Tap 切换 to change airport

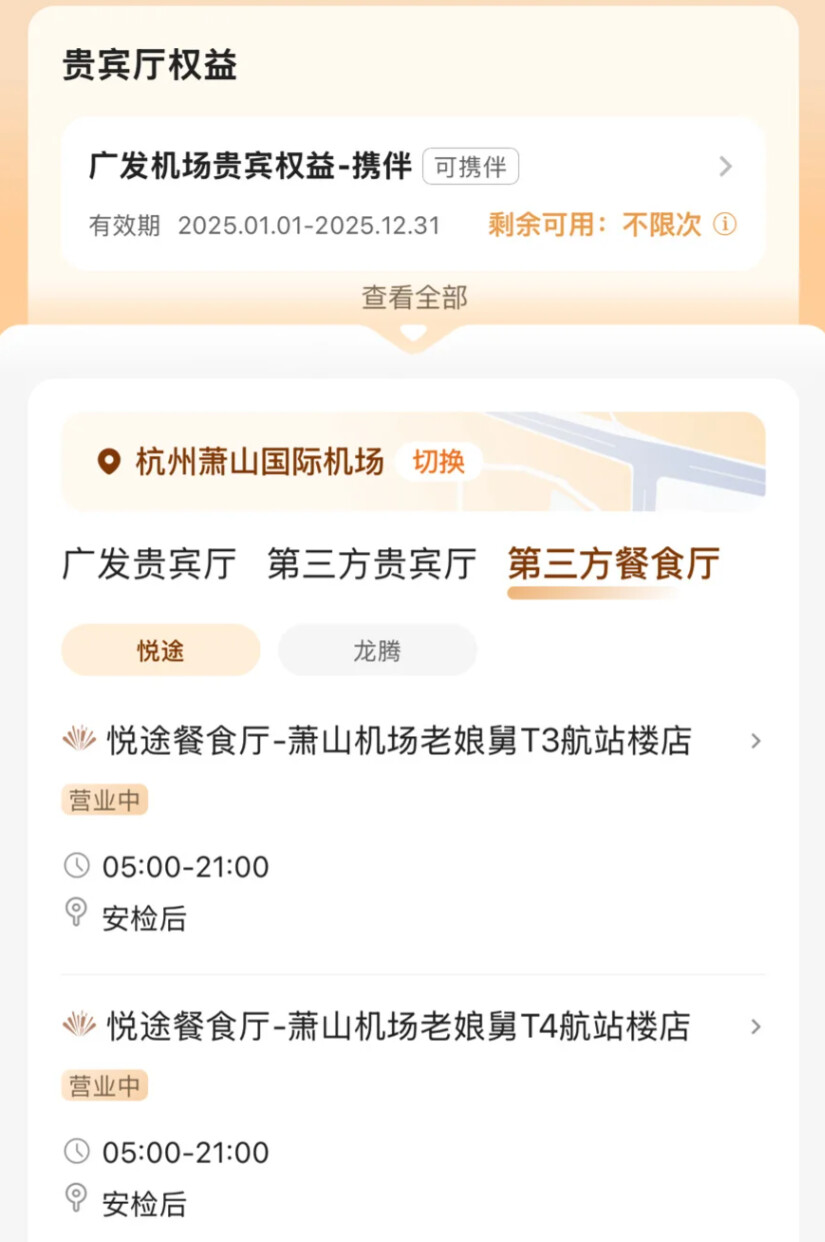pos(439,462)
